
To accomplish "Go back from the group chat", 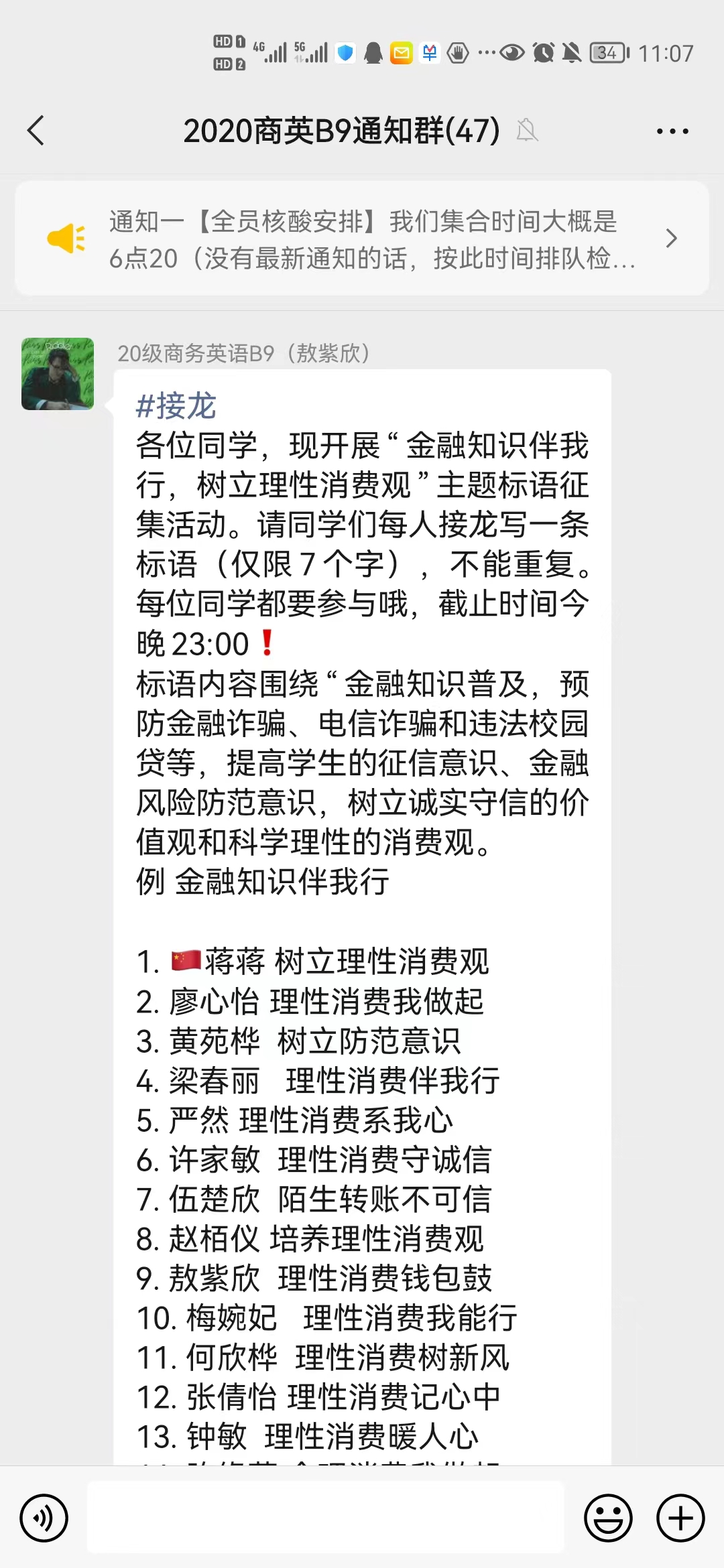I will 36,131.
